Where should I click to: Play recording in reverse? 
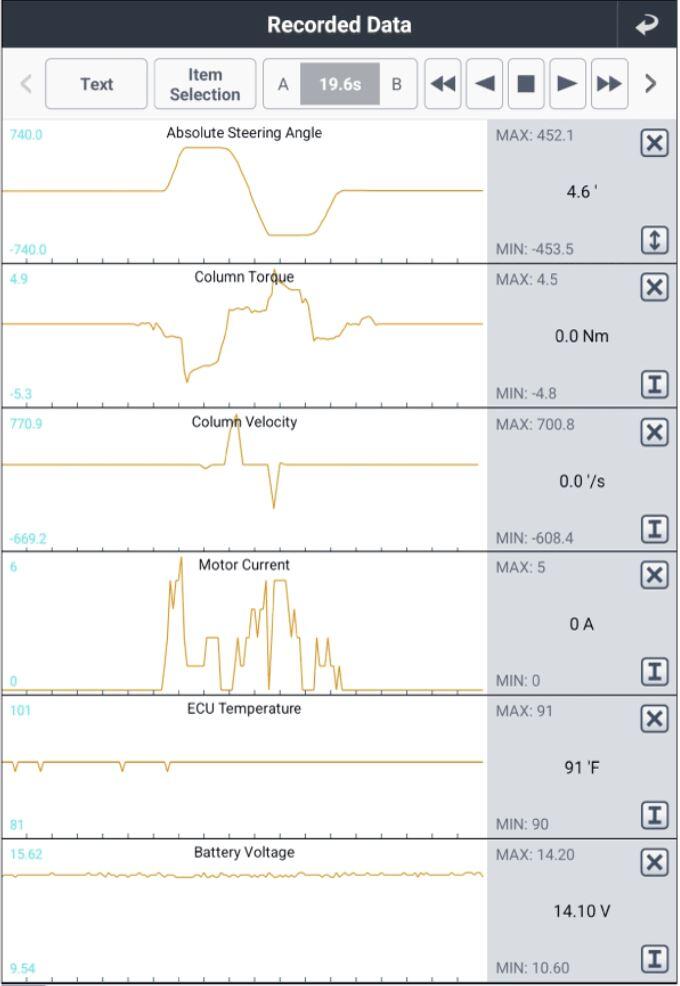[484, 84]
